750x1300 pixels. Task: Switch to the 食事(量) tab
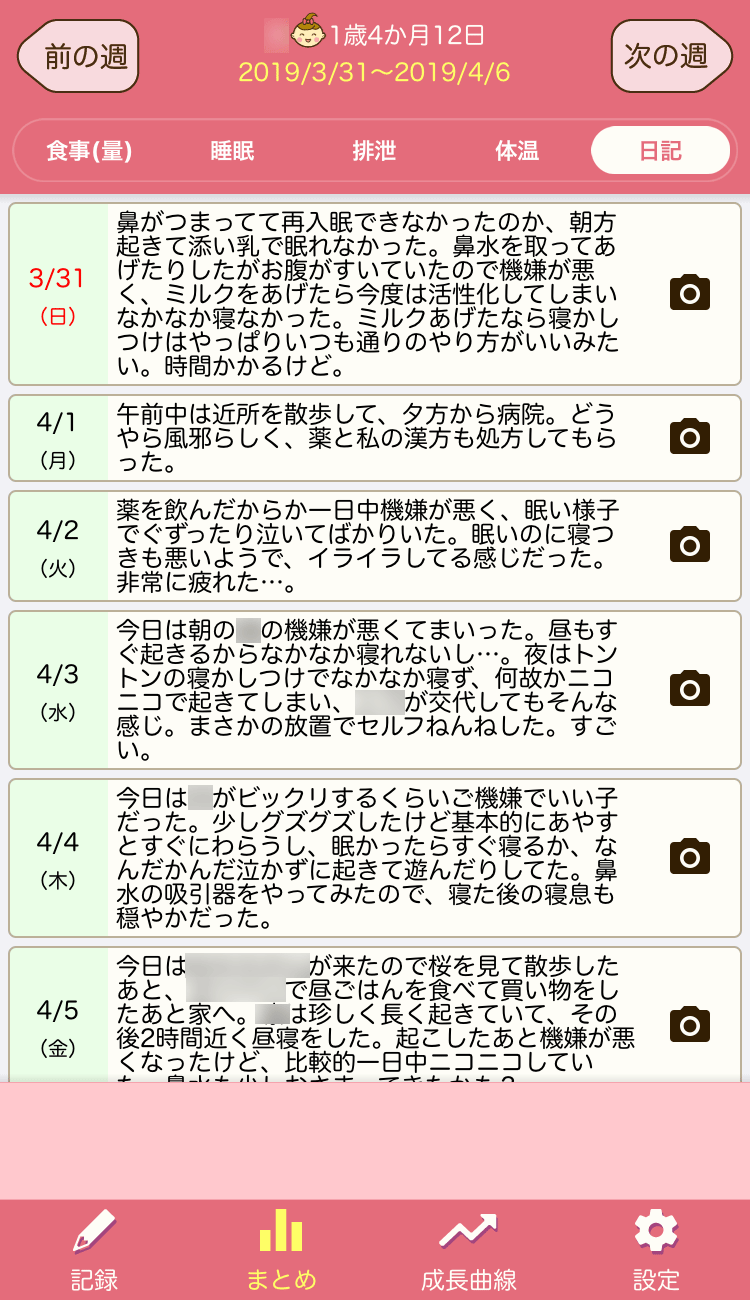(89, 151)
